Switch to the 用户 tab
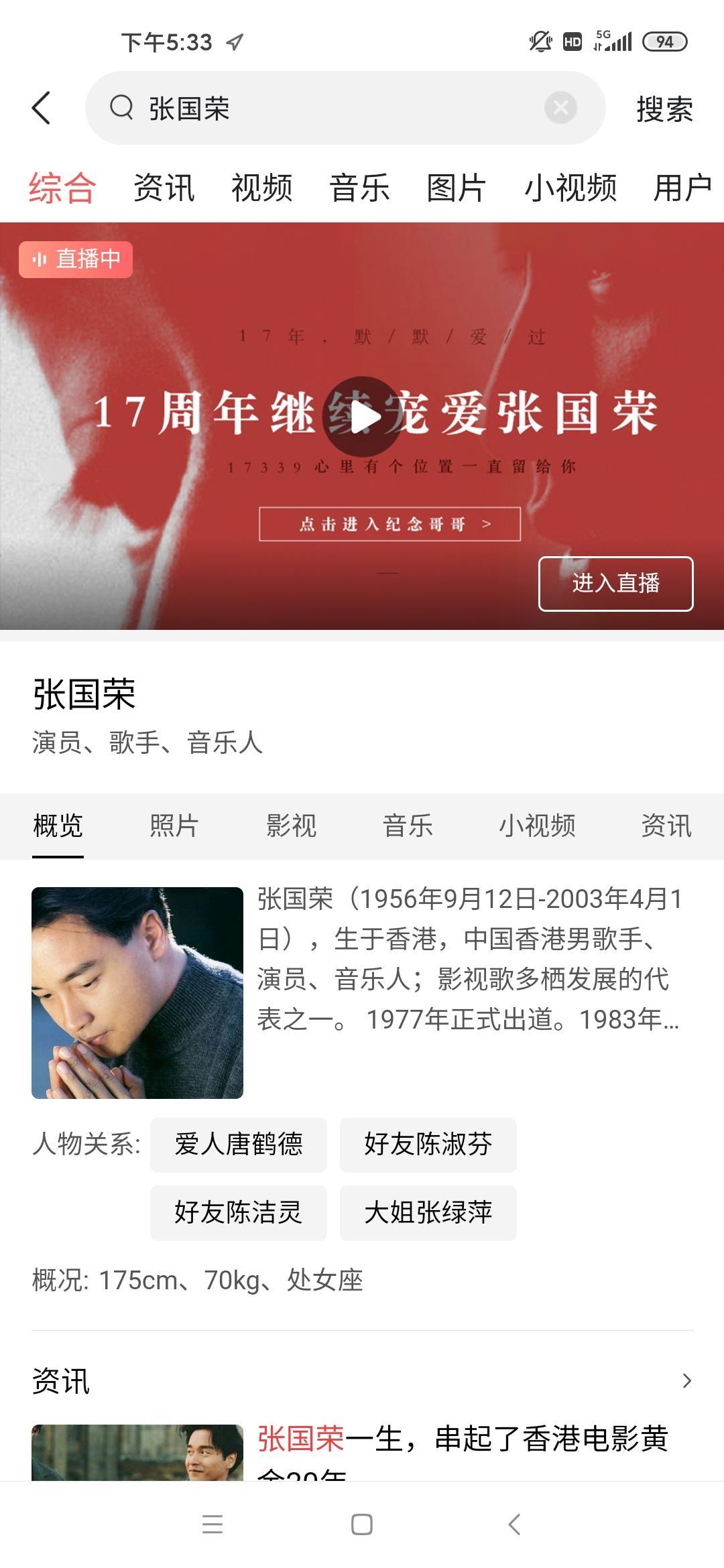 [x=682, y=188]
